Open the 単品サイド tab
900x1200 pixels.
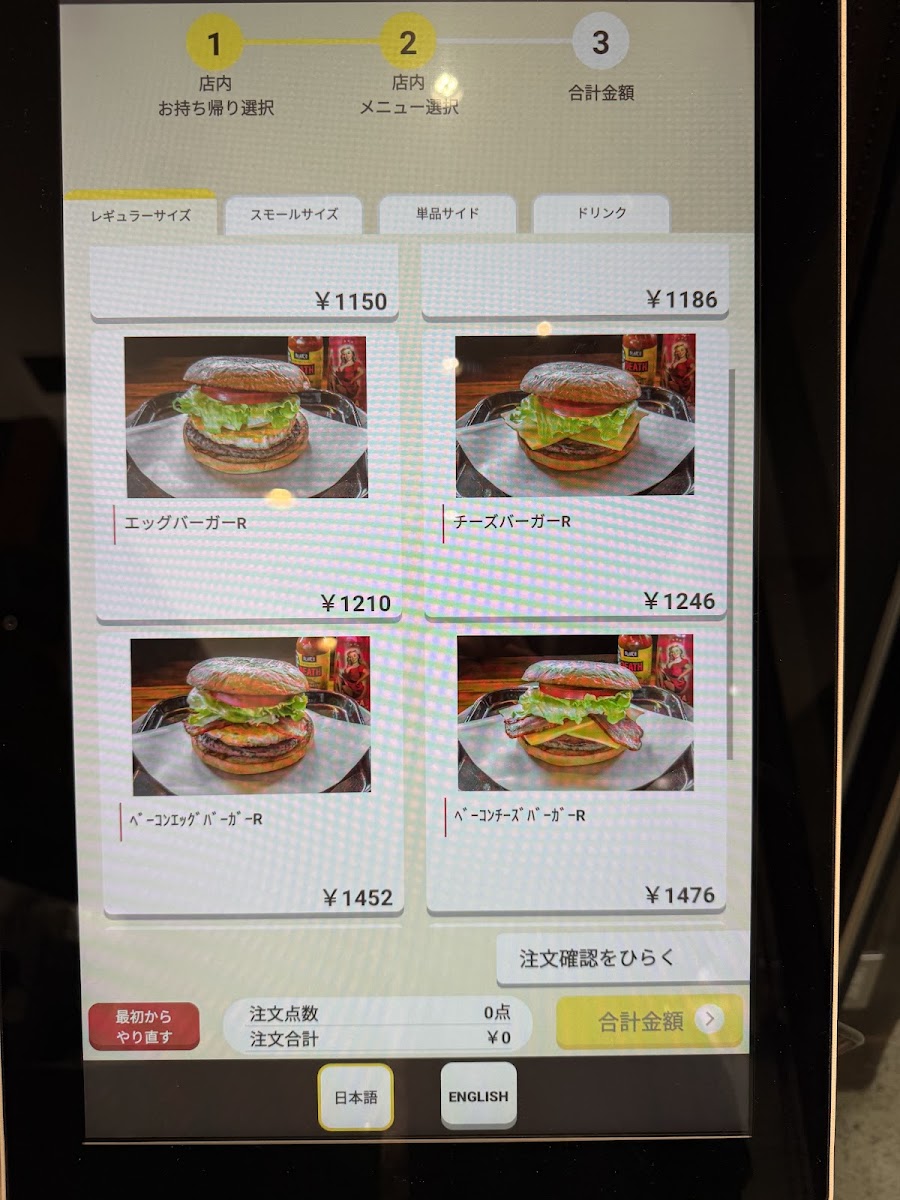[x=447, y=213]
